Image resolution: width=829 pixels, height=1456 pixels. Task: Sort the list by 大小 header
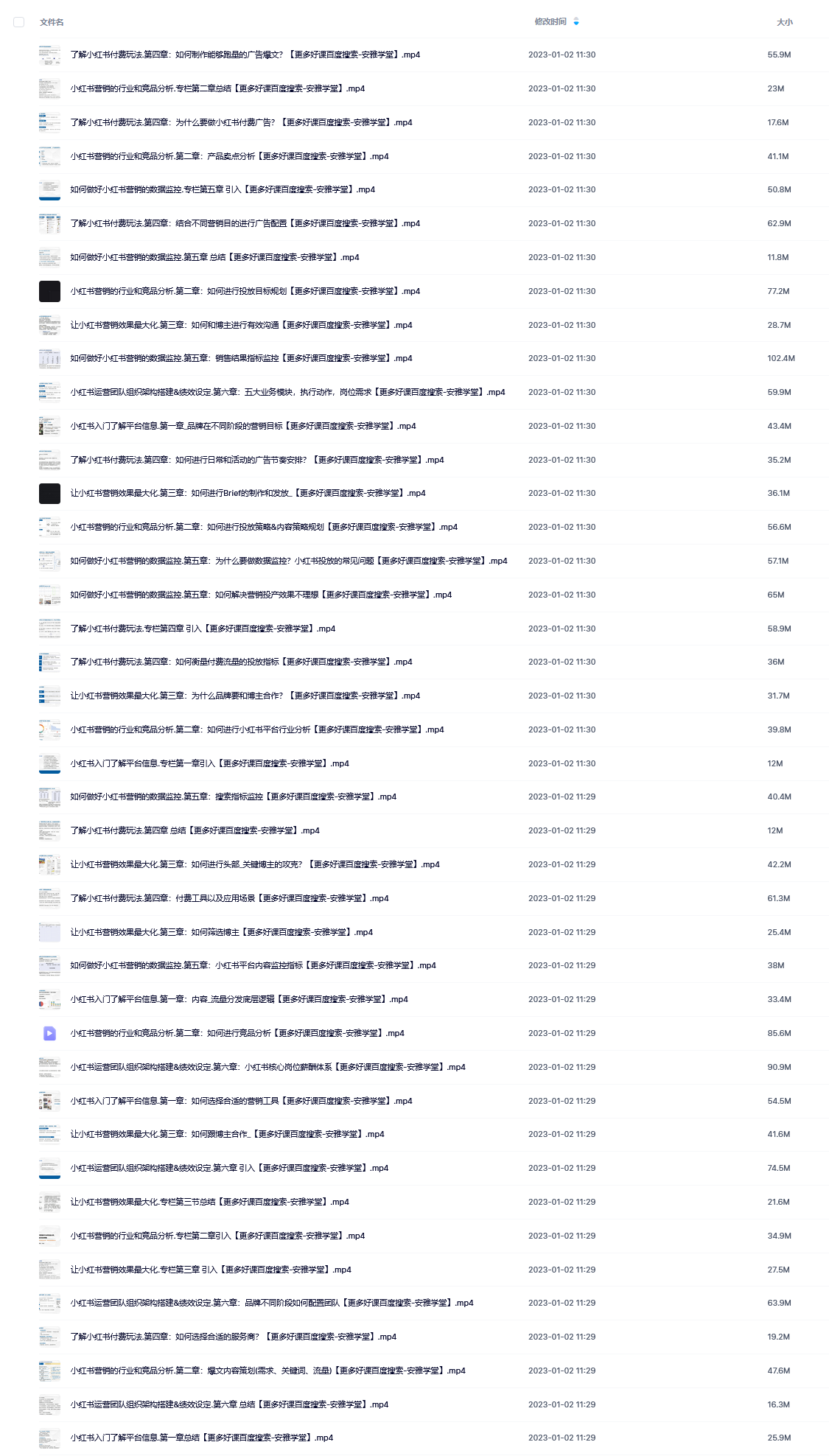785,22
